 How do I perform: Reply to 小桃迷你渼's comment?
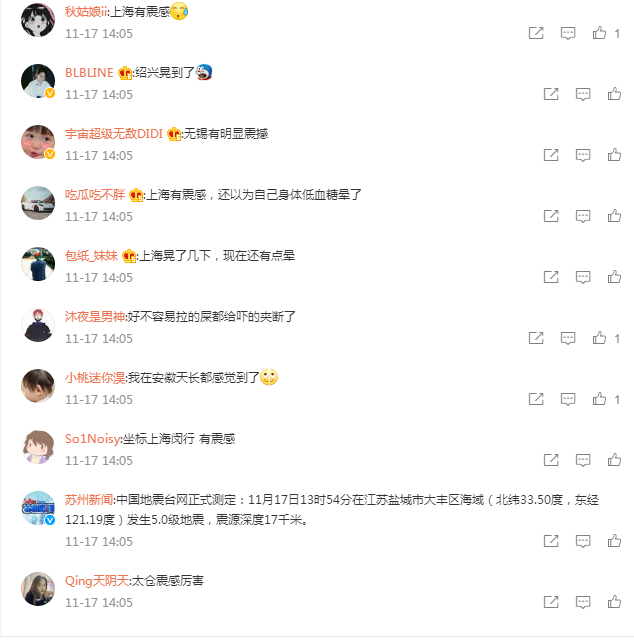click(x=568, y=399)
